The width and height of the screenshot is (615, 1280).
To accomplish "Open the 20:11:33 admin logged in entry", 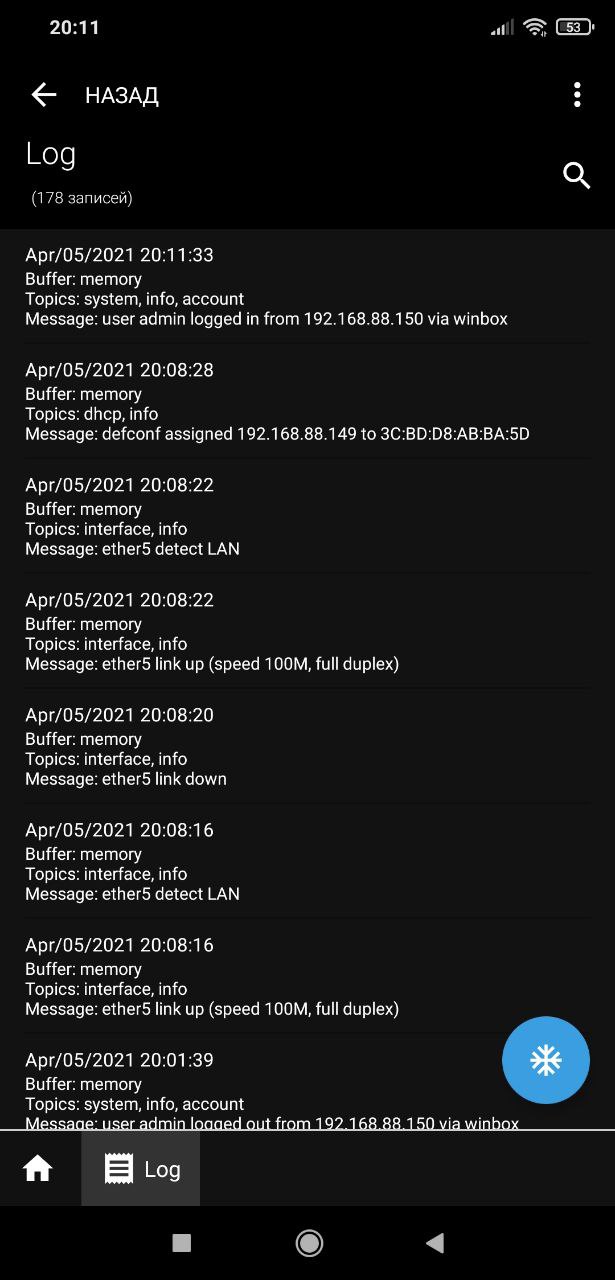I will 307,287.
